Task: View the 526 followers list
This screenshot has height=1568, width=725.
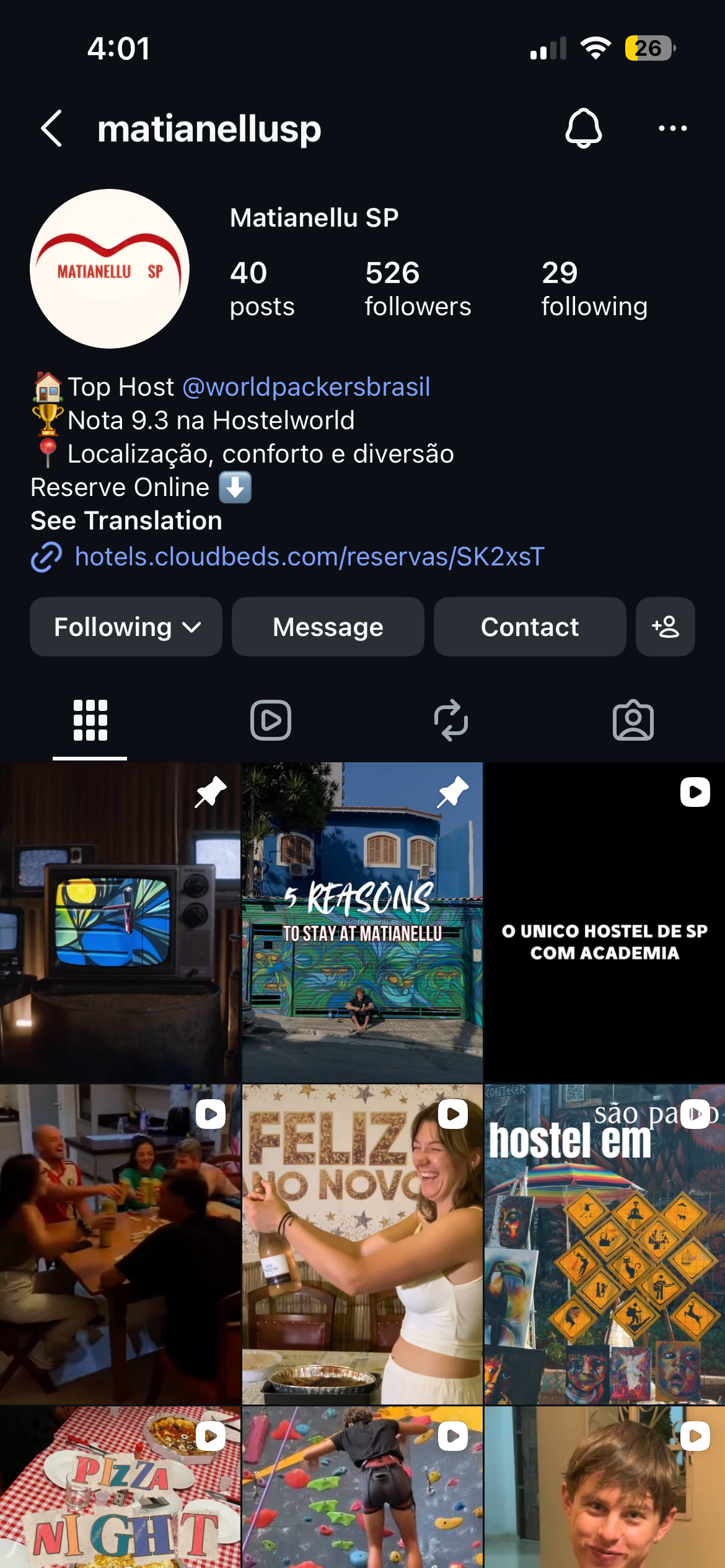Action: click(418, 289)
